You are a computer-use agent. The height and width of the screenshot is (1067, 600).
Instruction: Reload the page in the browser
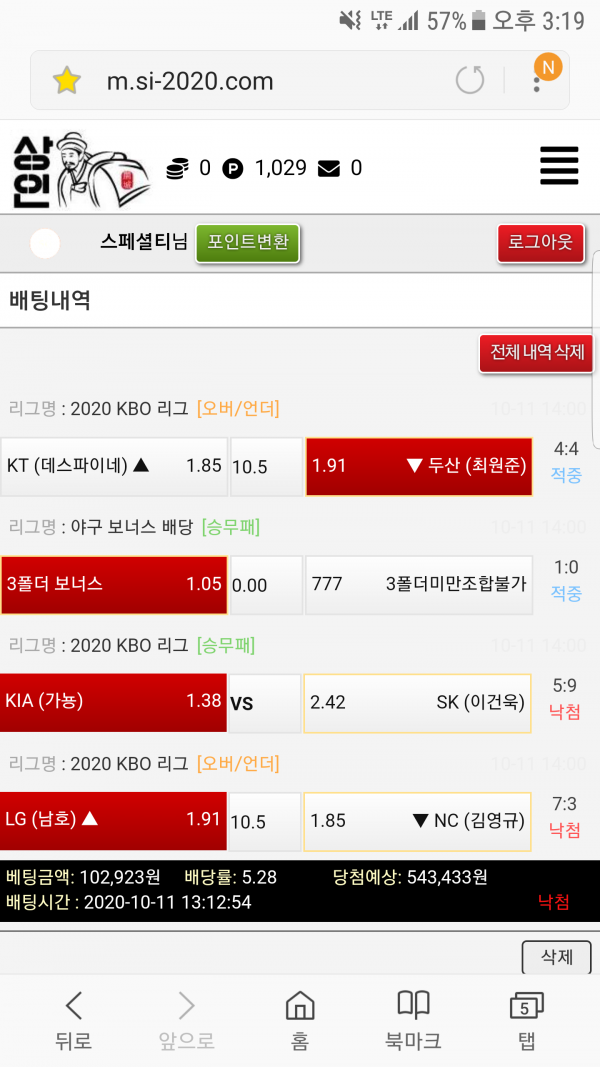(470, 81)
